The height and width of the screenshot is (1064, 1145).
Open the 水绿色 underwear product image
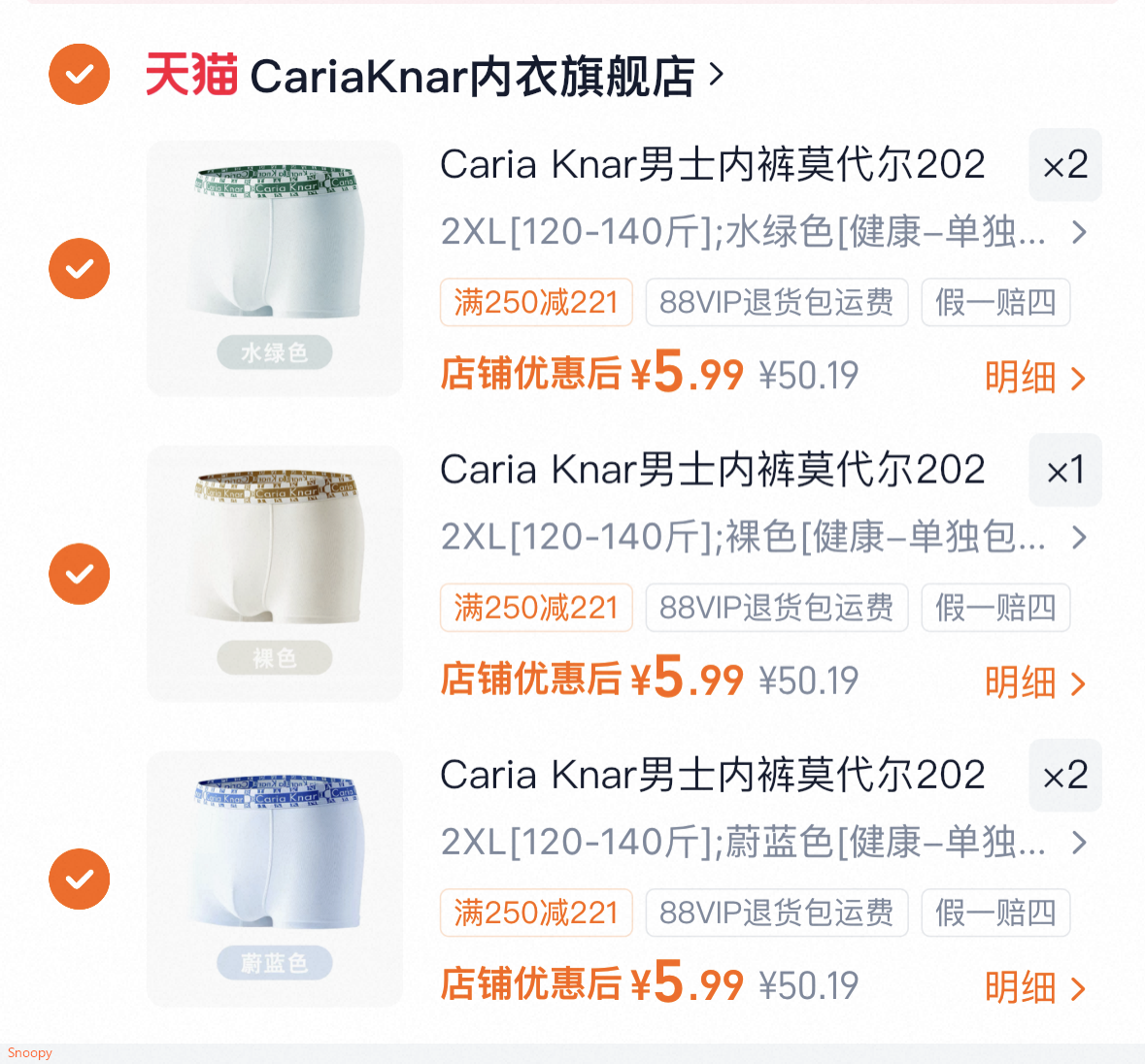(275, 269)
